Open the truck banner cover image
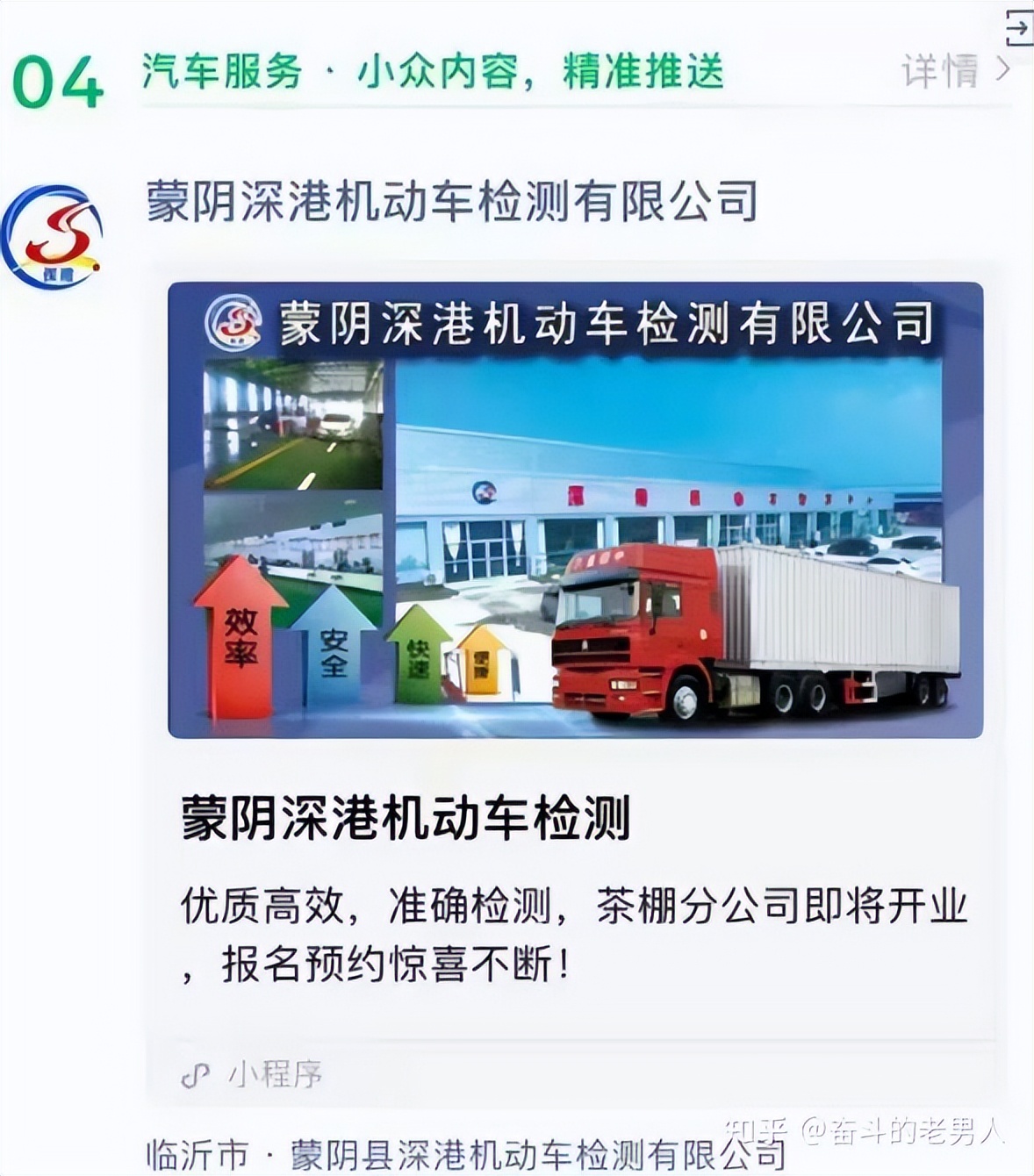Image resolution: width=1034 pixels, height=1176 pixels. (571, 513)
